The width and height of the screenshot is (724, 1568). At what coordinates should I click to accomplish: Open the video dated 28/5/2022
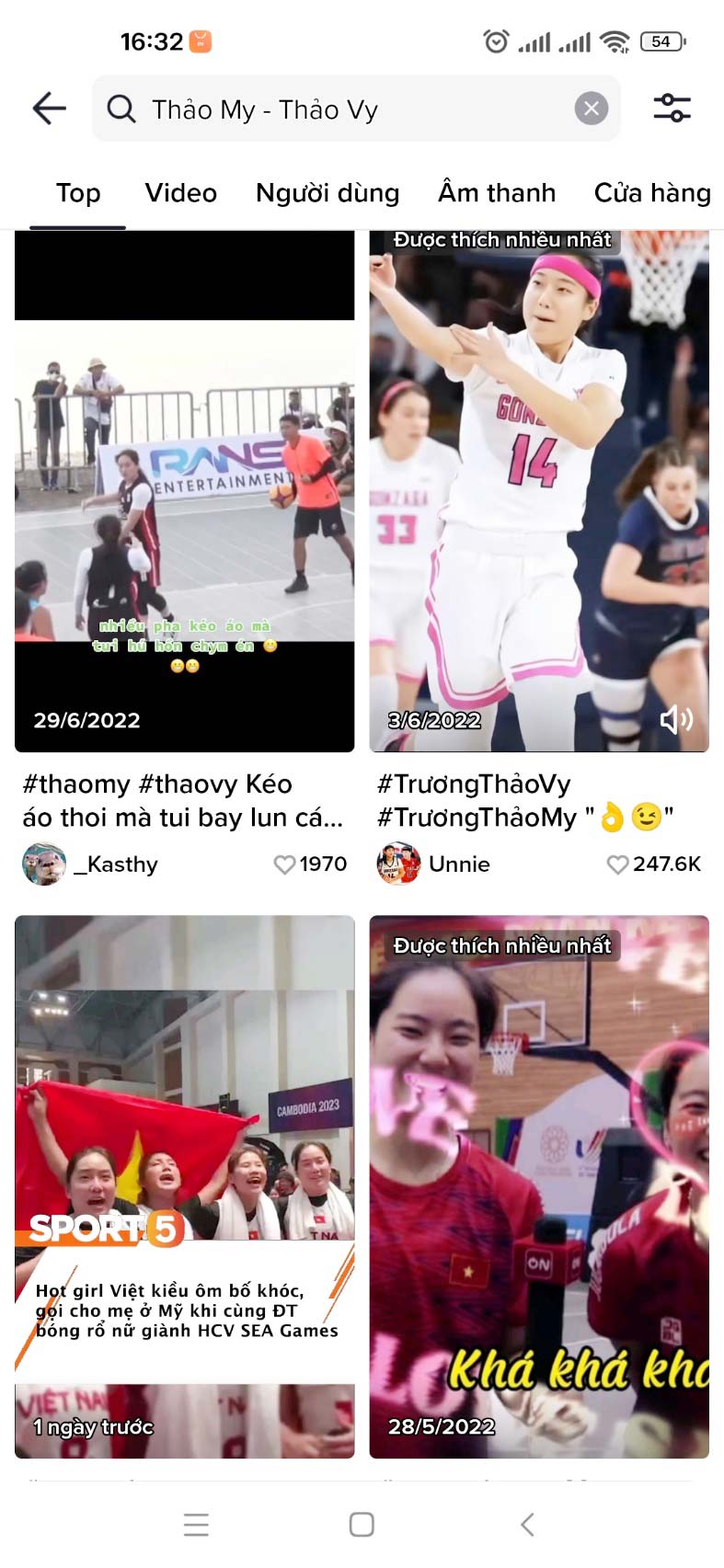click(x=538, y=1186)
